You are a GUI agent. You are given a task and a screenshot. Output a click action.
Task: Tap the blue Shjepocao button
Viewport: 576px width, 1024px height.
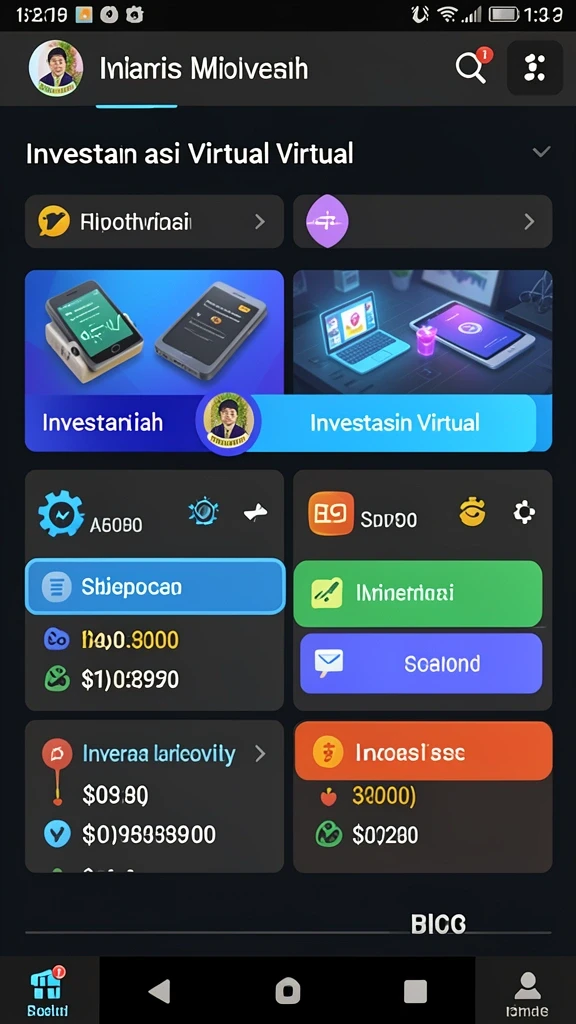[155, 586]
